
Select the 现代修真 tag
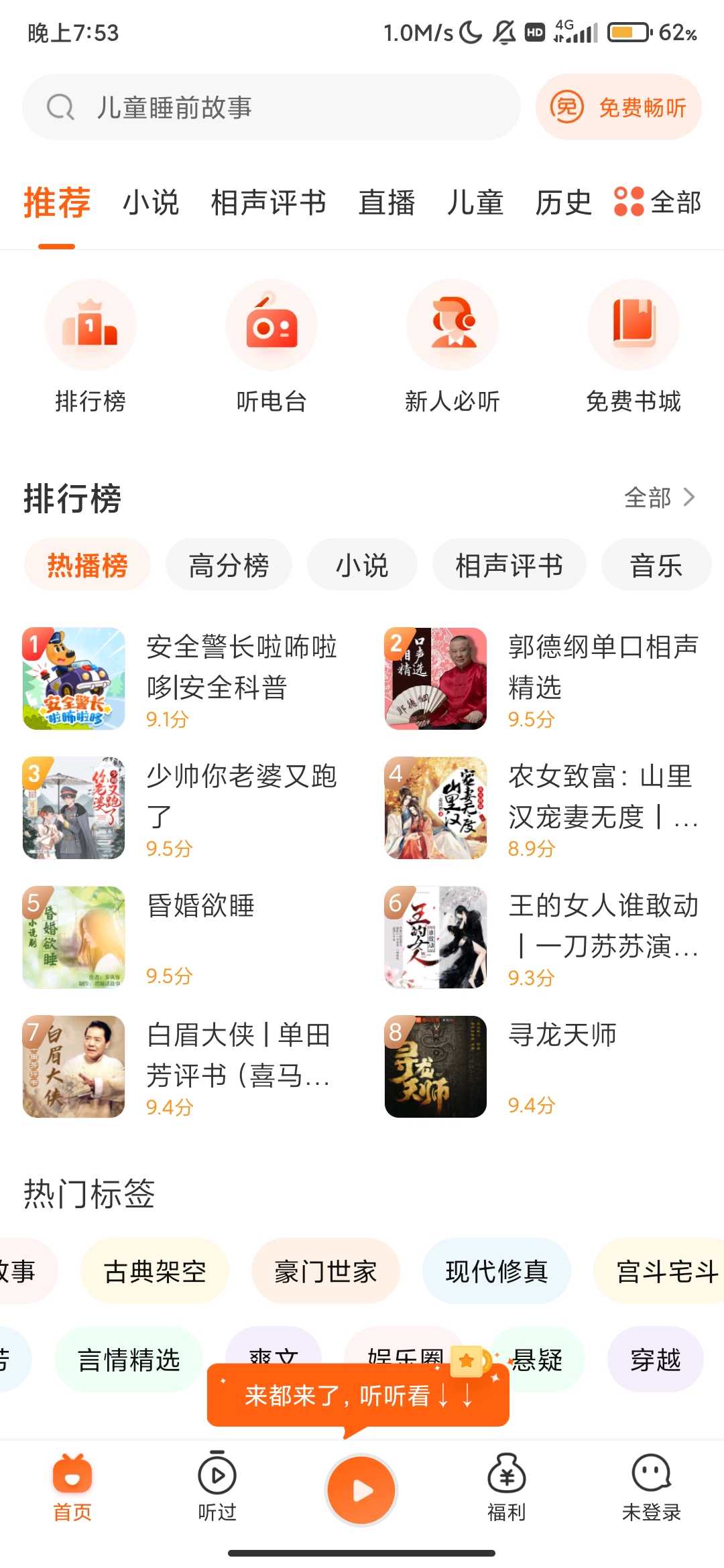click(x=497, y=1271)
